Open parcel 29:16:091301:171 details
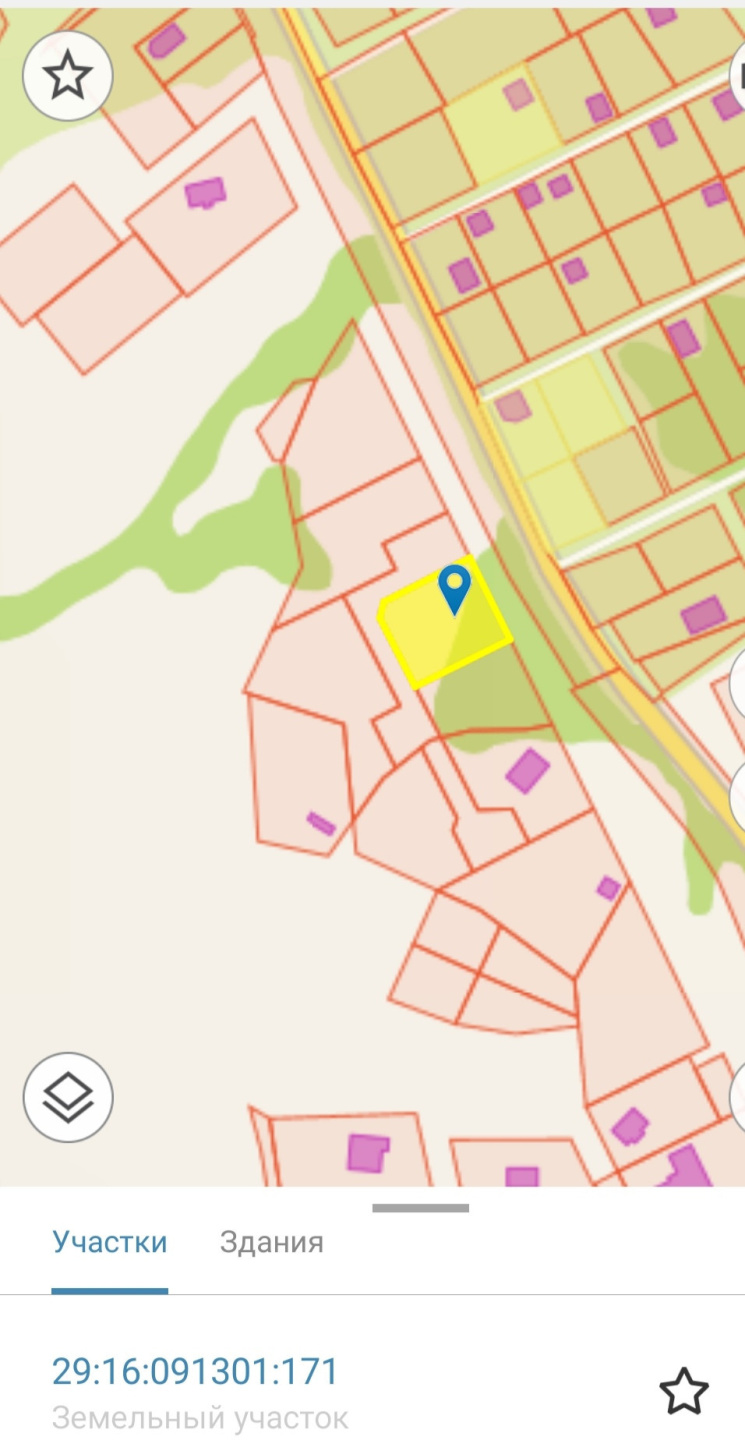Viewport: 745px width, 1440px height. click(195, 1371)
